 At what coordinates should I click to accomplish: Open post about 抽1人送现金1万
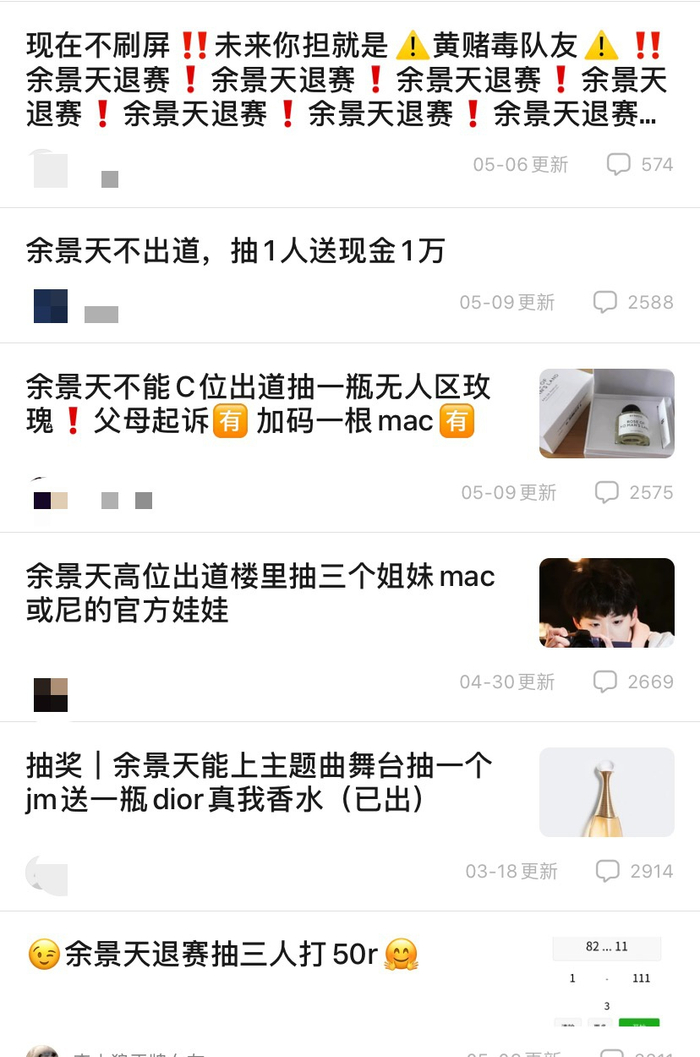click(236, 251)
